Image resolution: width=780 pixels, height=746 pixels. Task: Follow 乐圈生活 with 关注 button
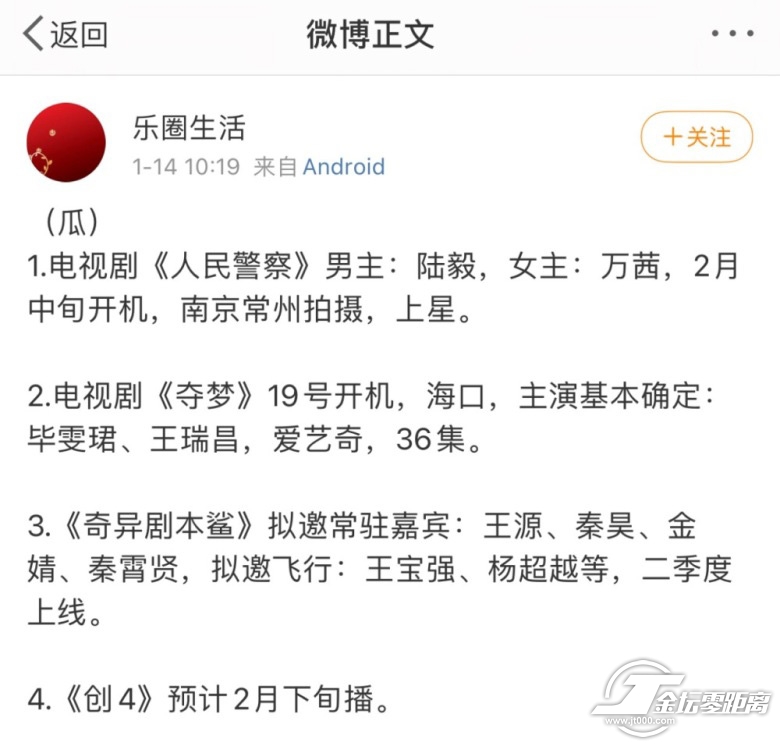[696, 137]
